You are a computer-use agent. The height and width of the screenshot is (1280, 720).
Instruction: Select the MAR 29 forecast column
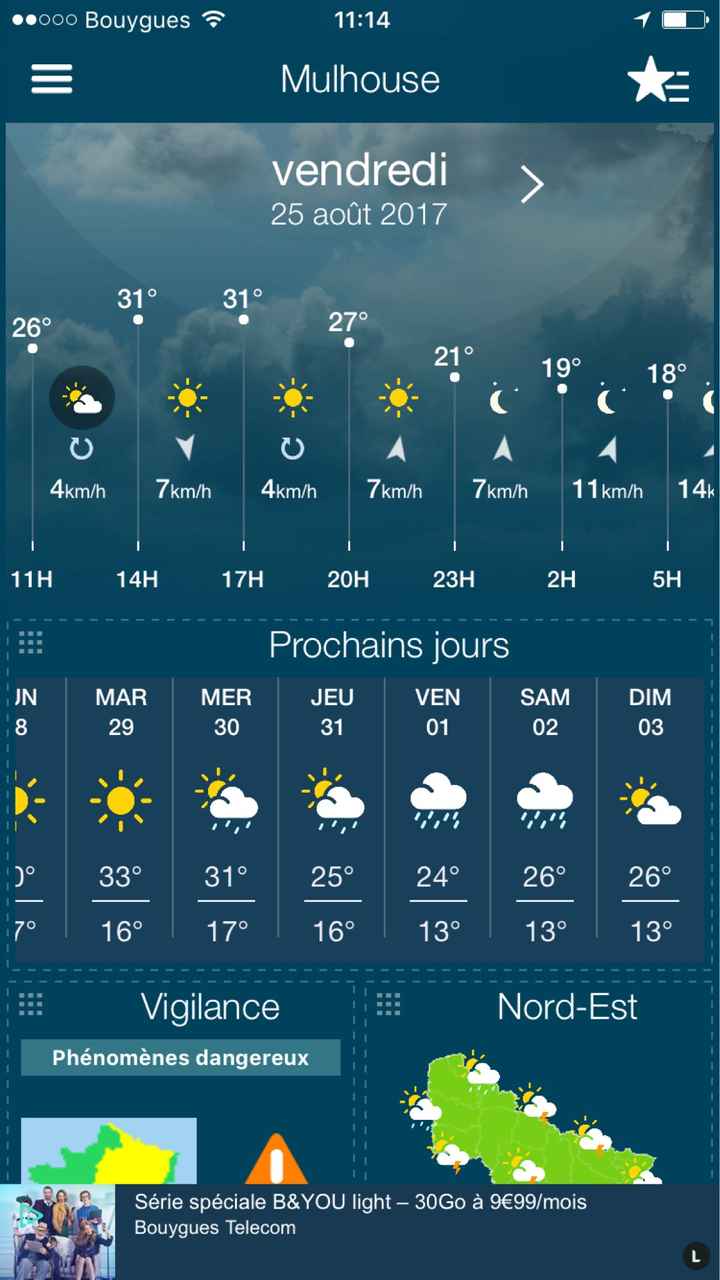tap(120, 810)
